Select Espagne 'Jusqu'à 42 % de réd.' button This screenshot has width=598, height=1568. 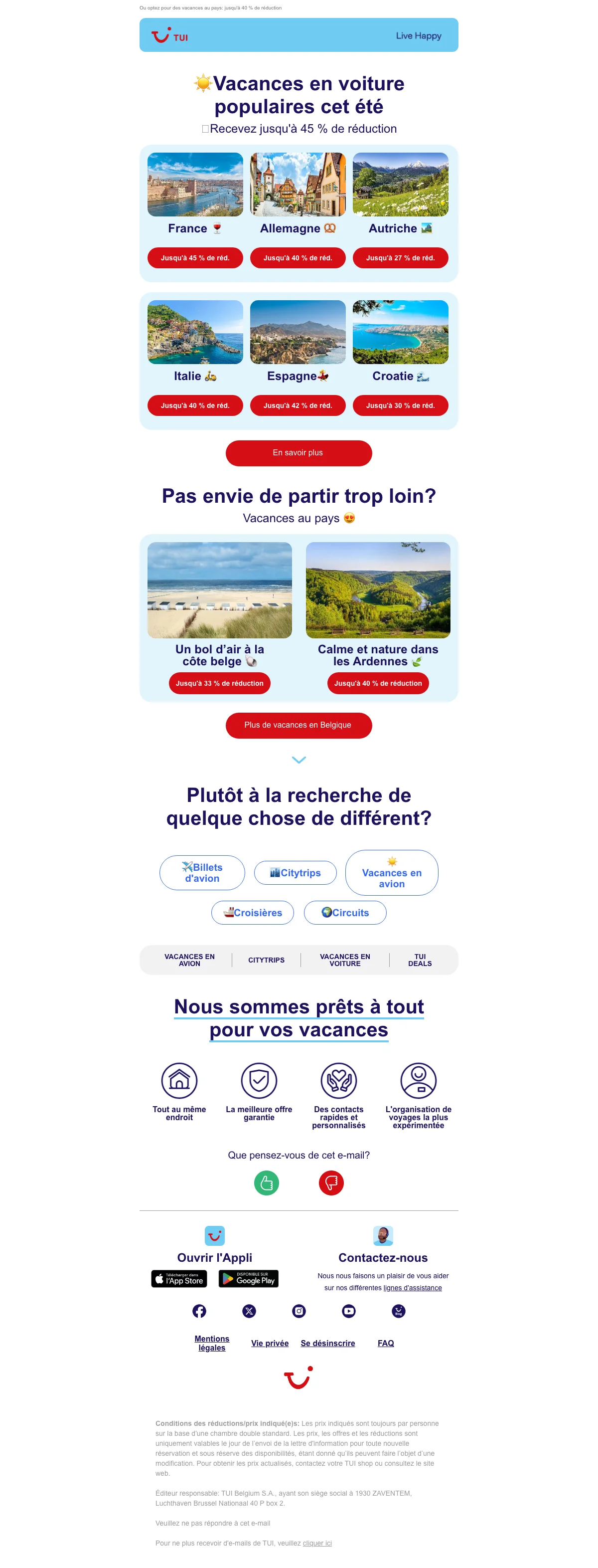(x=298, y=405)
